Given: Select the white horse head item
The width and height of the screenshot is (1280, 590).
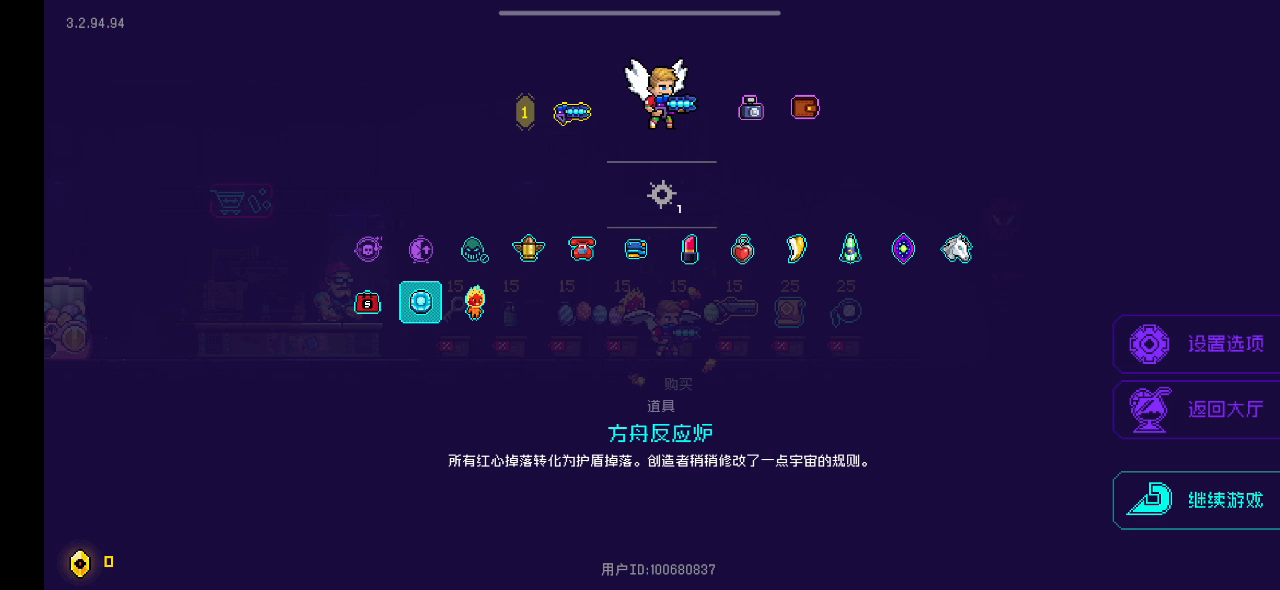Looking at the screenshot, I should tap(957, 249).
